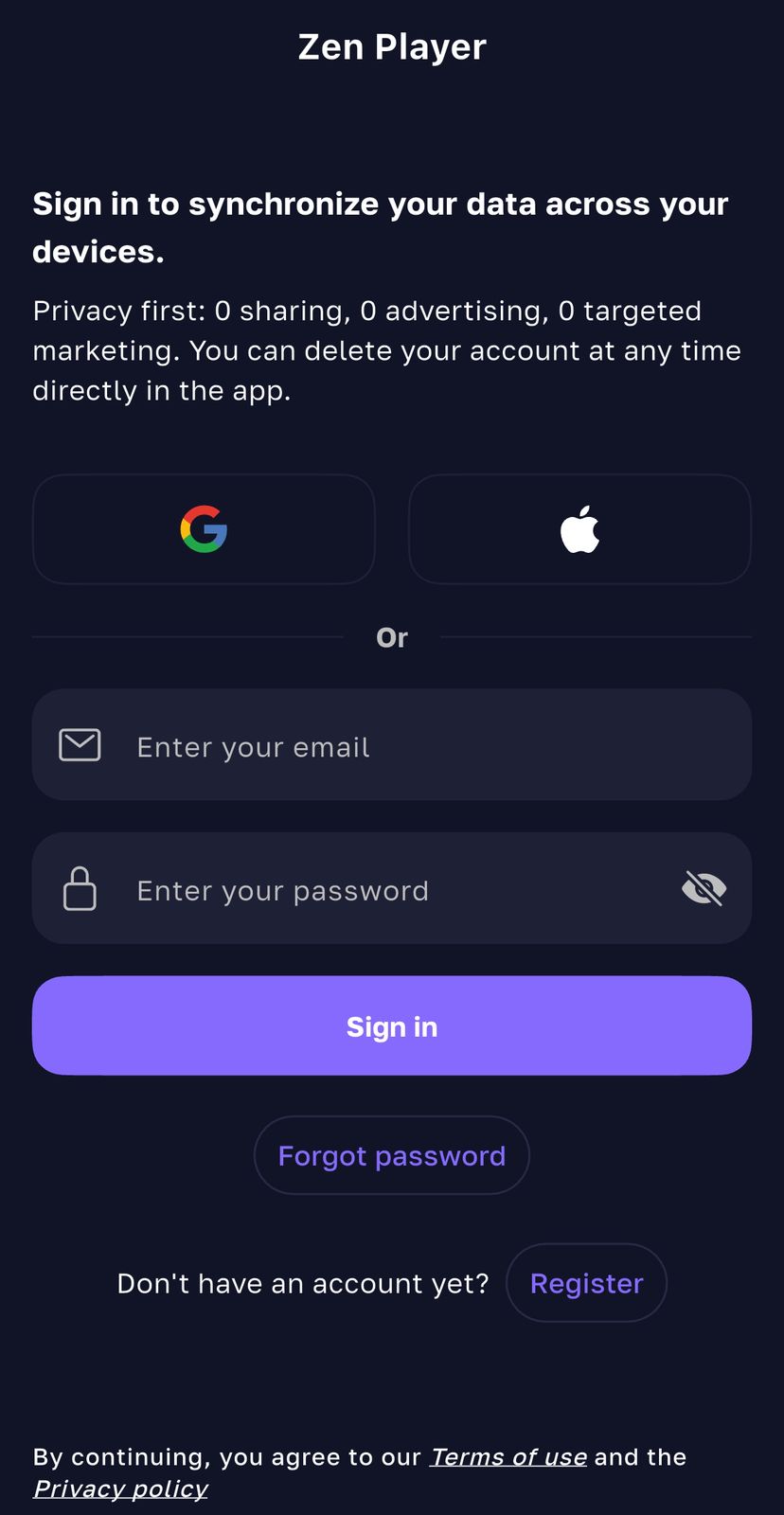Go to Register a new account
This screenshot has height=1515, width=784.
pos(586,1283)
